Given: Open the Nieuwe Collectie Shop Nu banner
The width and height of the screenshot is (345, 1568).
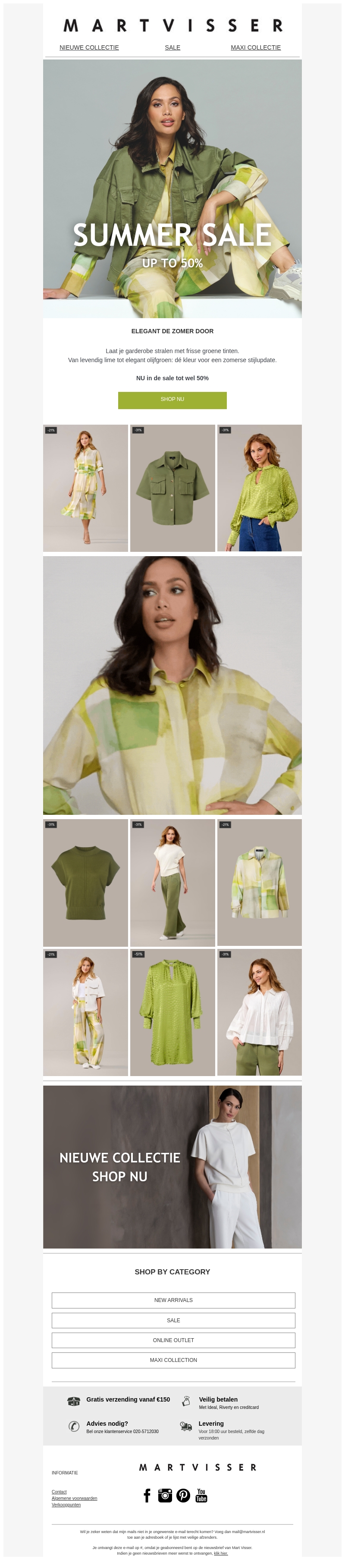Looking at the screenshot, I should pyautogui.click(x=172, y=1167).
